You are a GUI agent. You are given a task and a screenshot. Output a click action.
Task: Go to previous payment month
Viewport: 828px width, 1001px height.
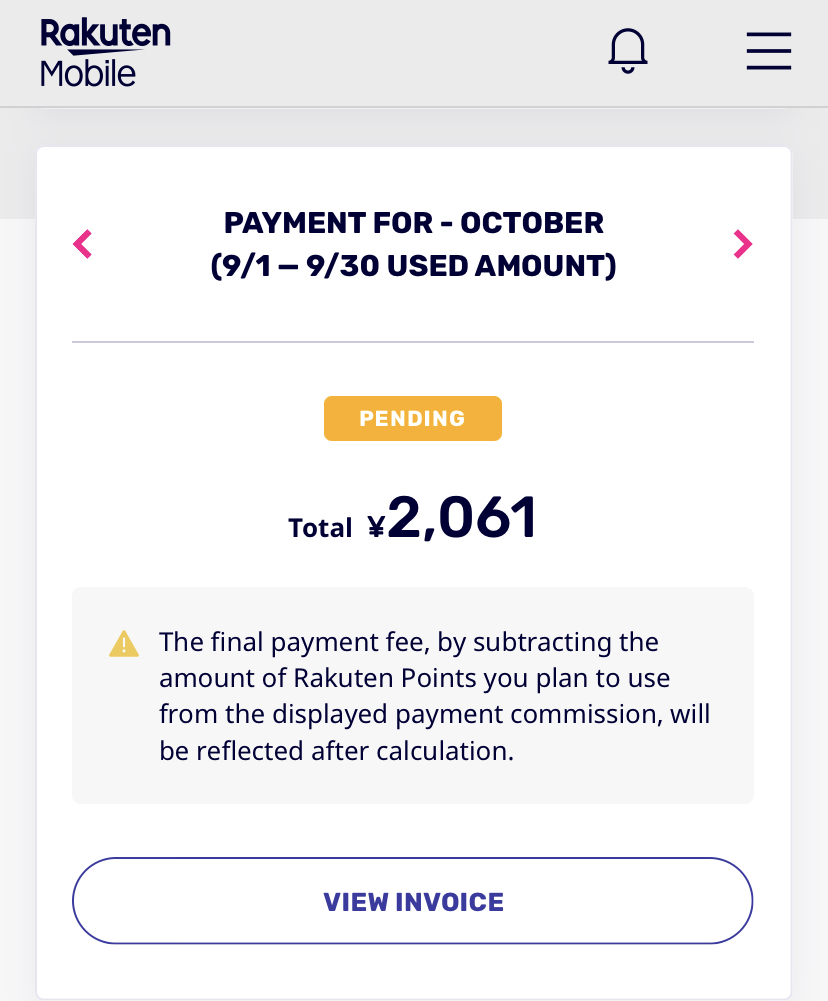tap(83, 244)
